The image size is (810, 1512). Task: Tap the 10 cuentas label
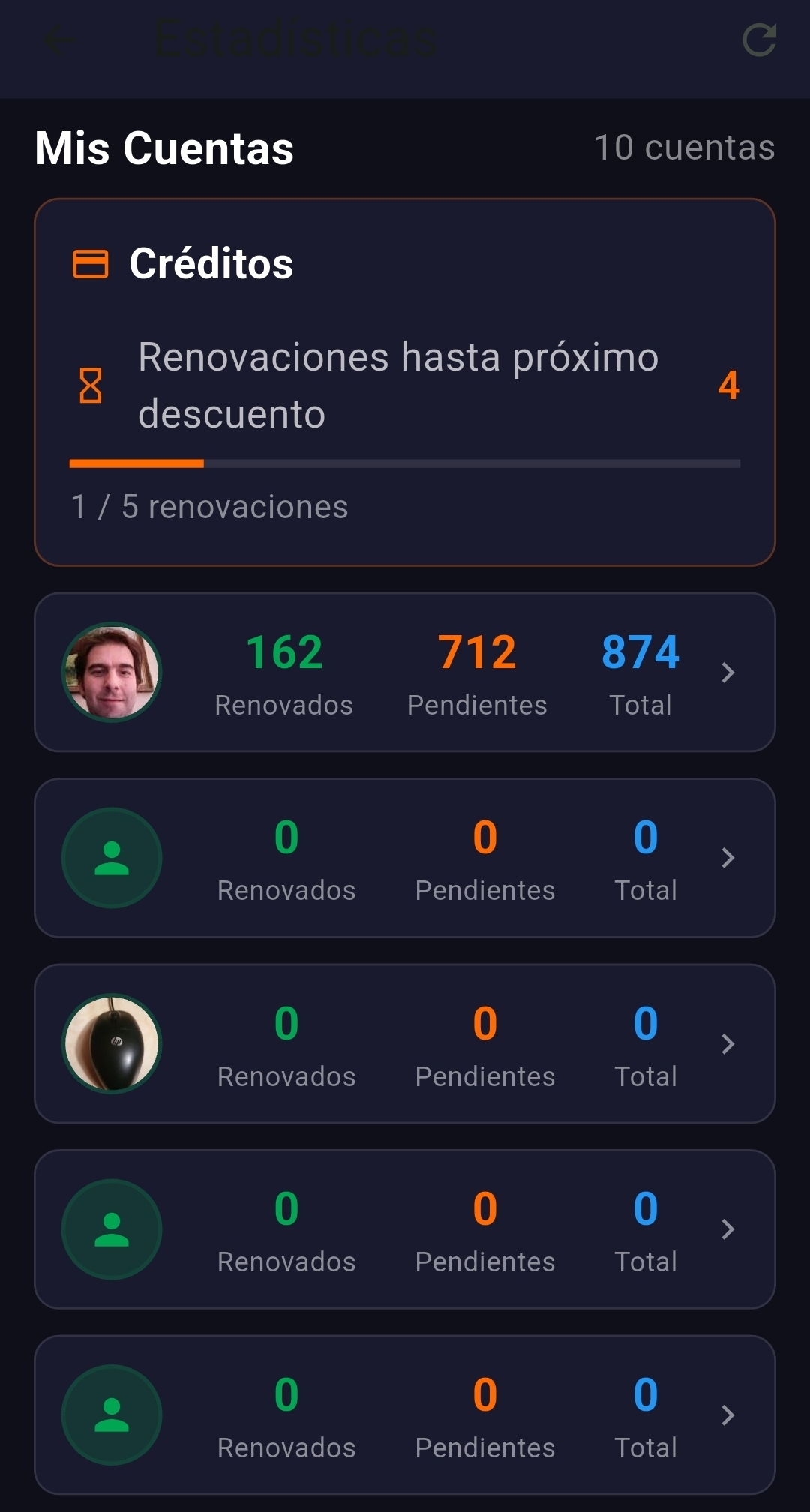(685, 148)
